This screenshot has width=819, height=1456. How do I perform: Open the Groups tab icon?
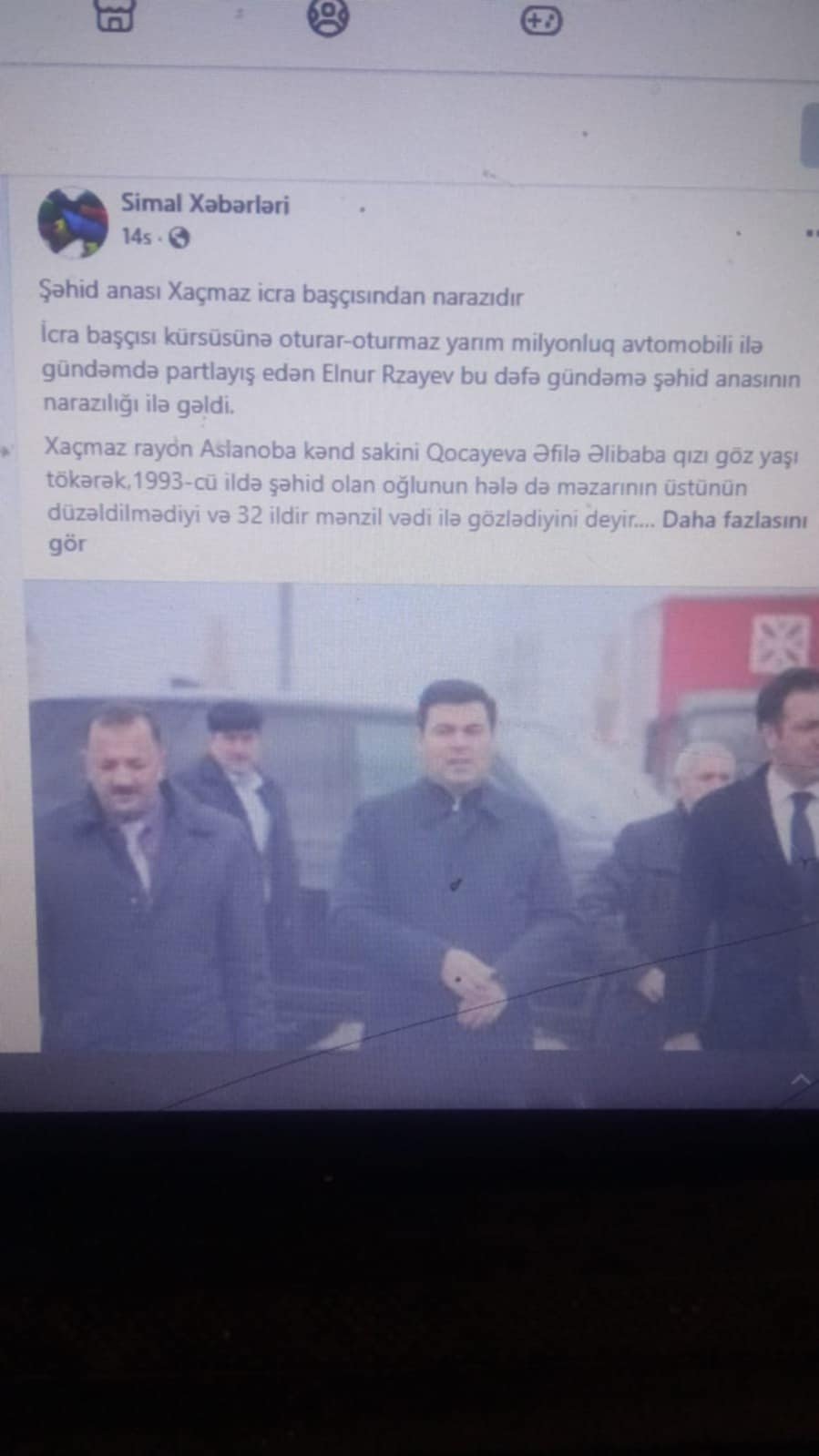coord(327,17)
